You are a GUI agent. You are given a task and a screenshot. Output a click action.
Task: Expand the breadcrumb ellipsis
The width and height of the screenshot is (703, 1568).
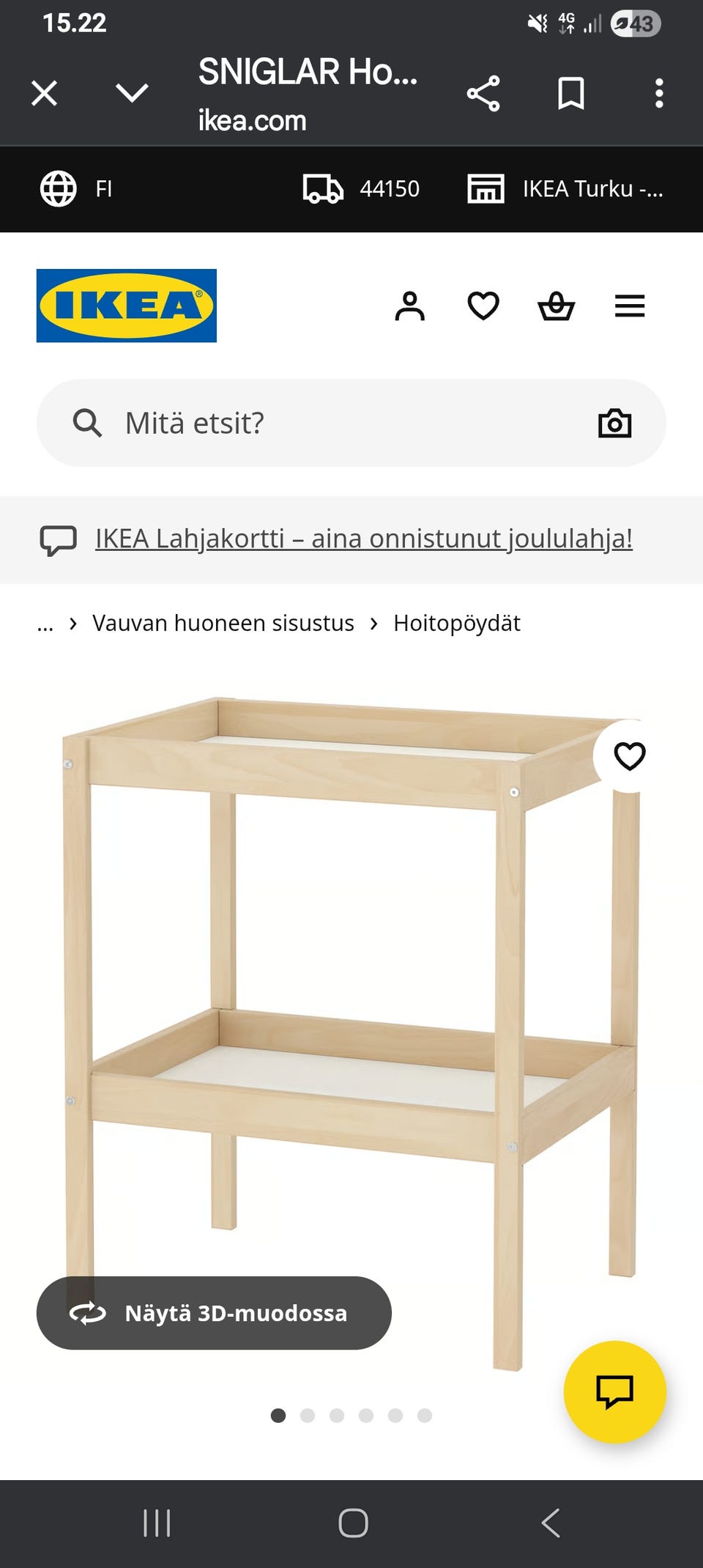pyautogui.click(x=46, y=624)
